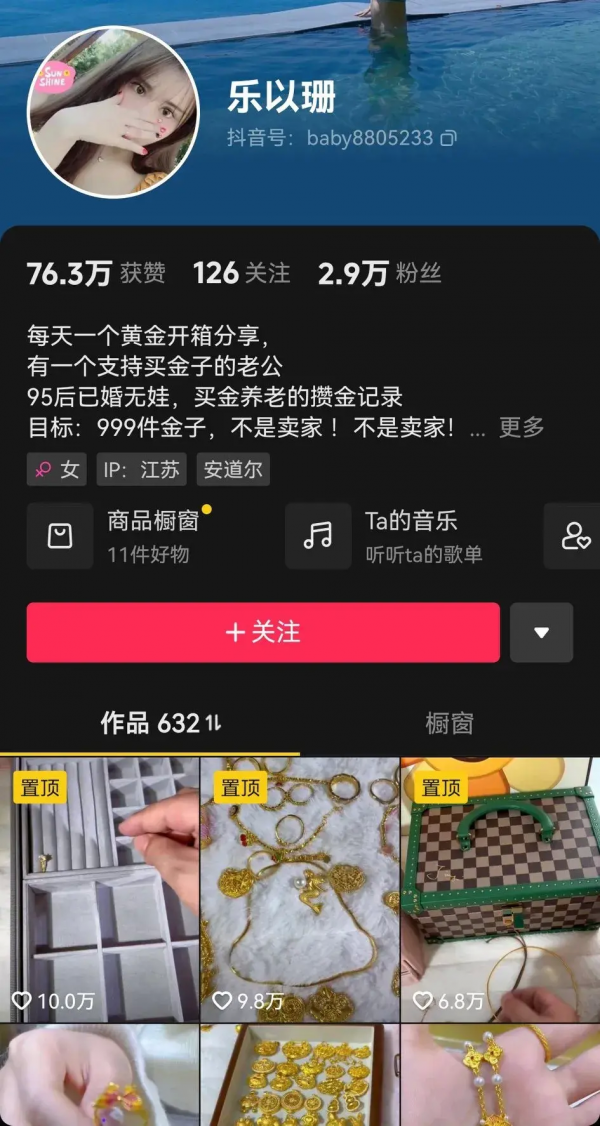Open the video showing gold coins in a tray
Screen dimensions: 600x1126
tap(299, 1078)
